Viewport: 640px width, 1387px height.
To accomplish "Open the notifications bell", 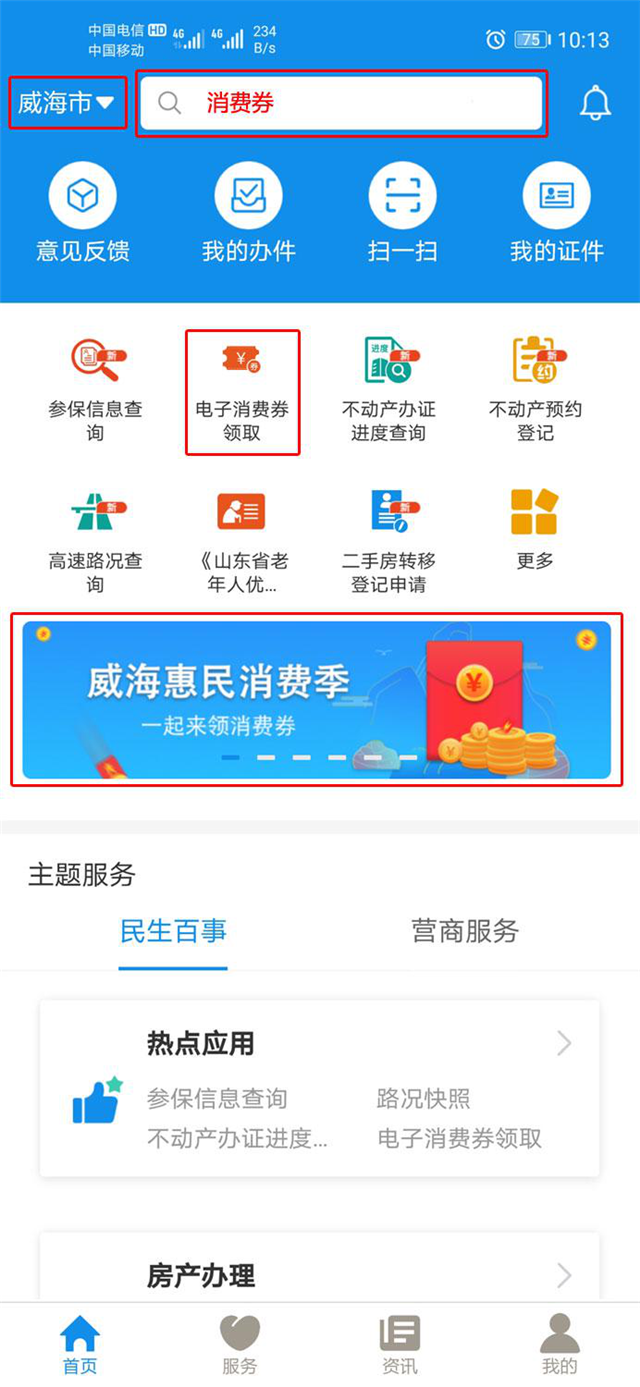I will (x=595, y=103).
